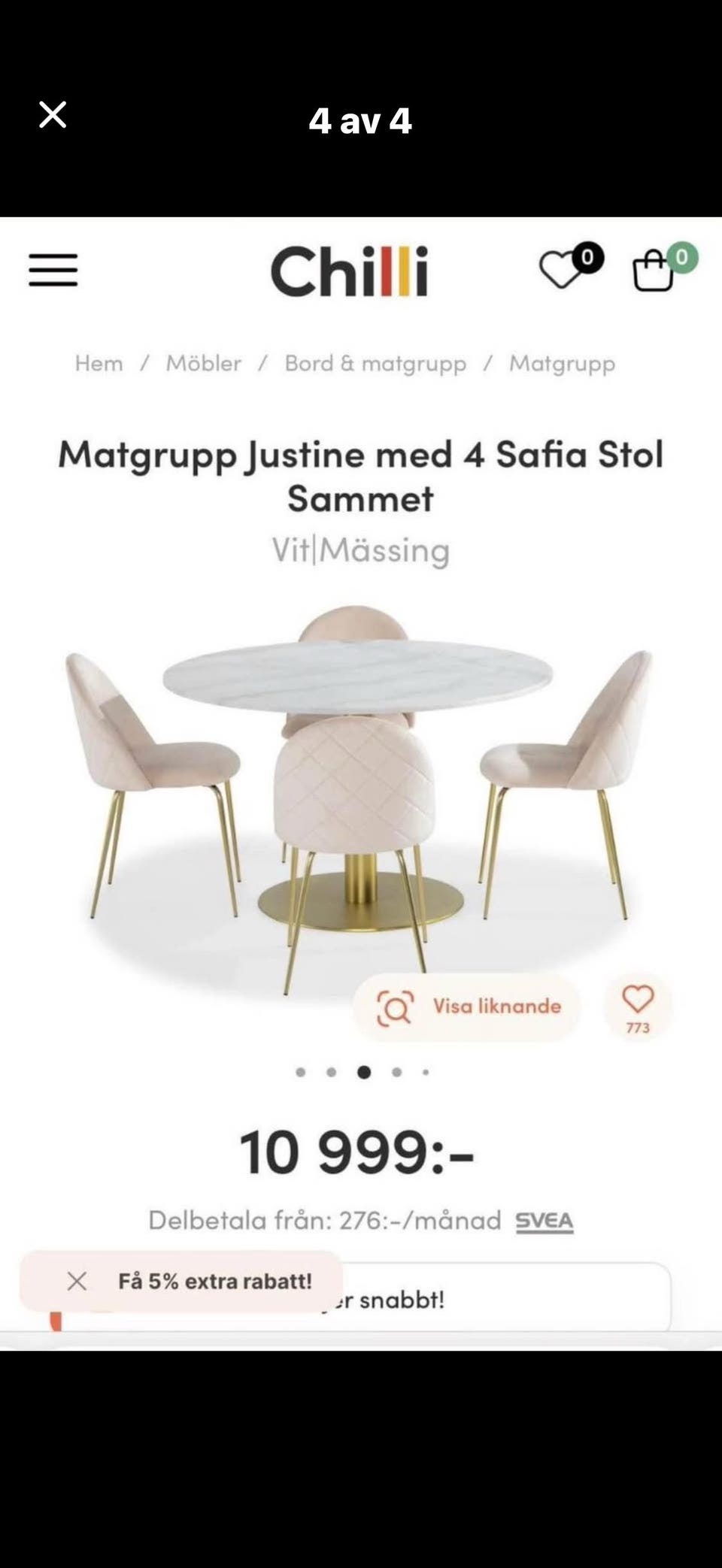
Task: Open the Bord & matgrupp link
Action: point(375,363)
